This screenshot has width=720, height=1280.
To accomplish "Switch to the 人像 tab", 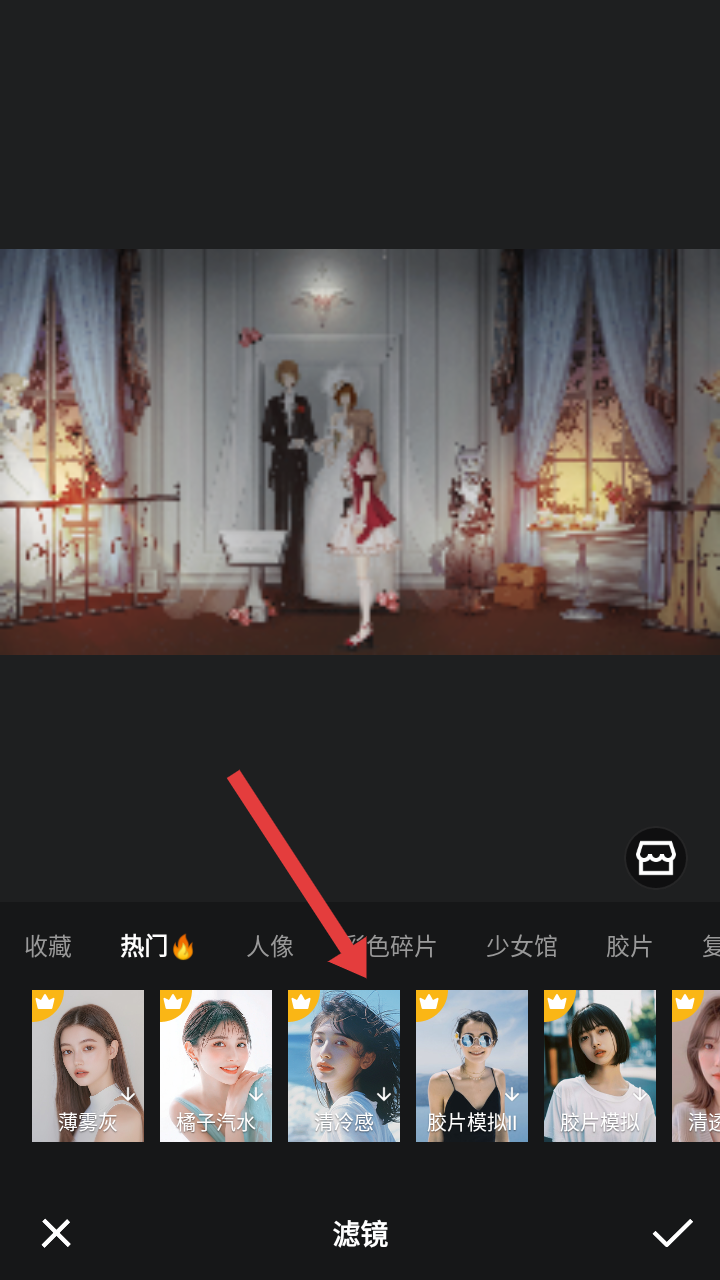I will (270, 946).
